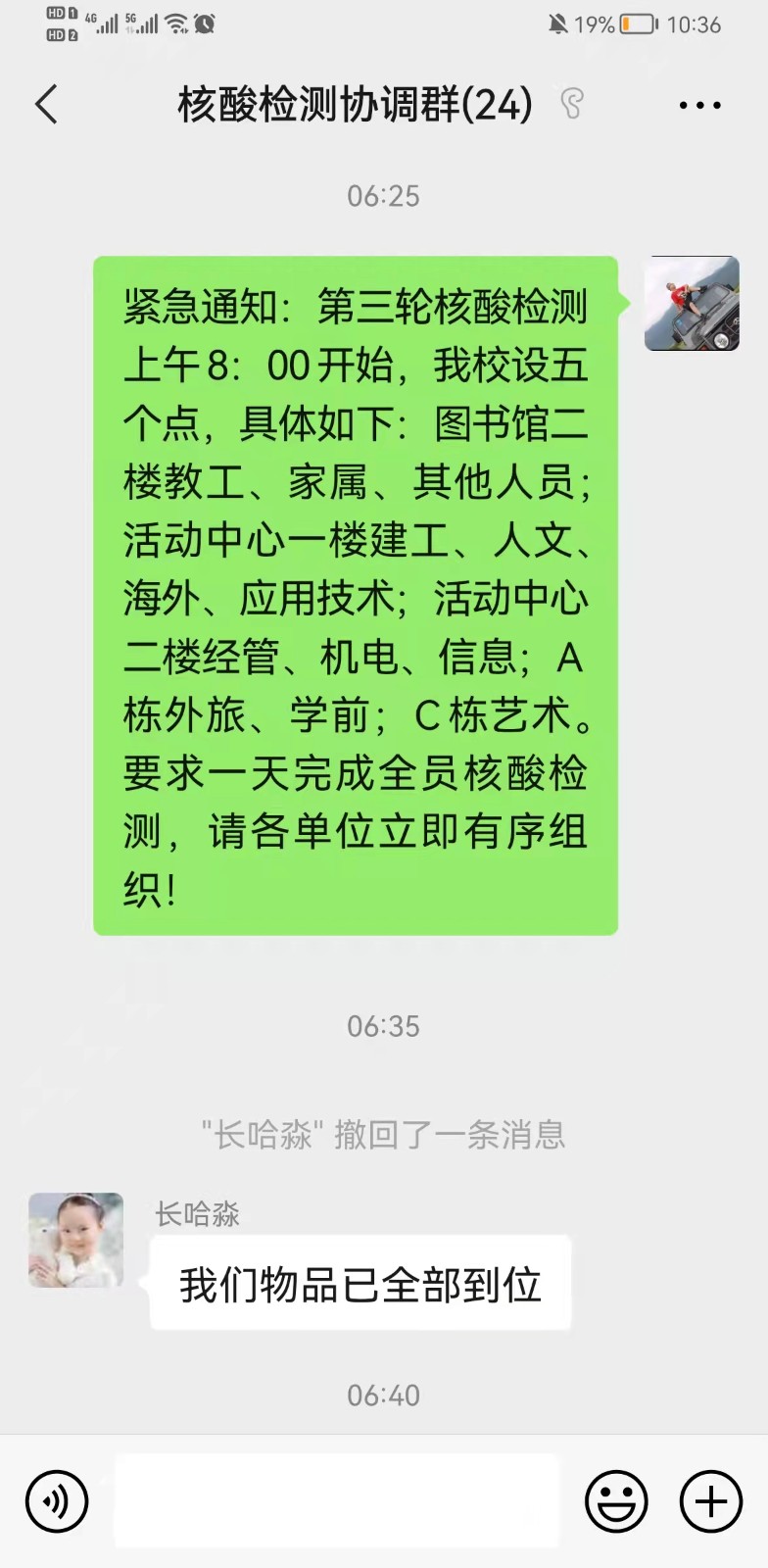Tap the message text input field

(336, 1501)
